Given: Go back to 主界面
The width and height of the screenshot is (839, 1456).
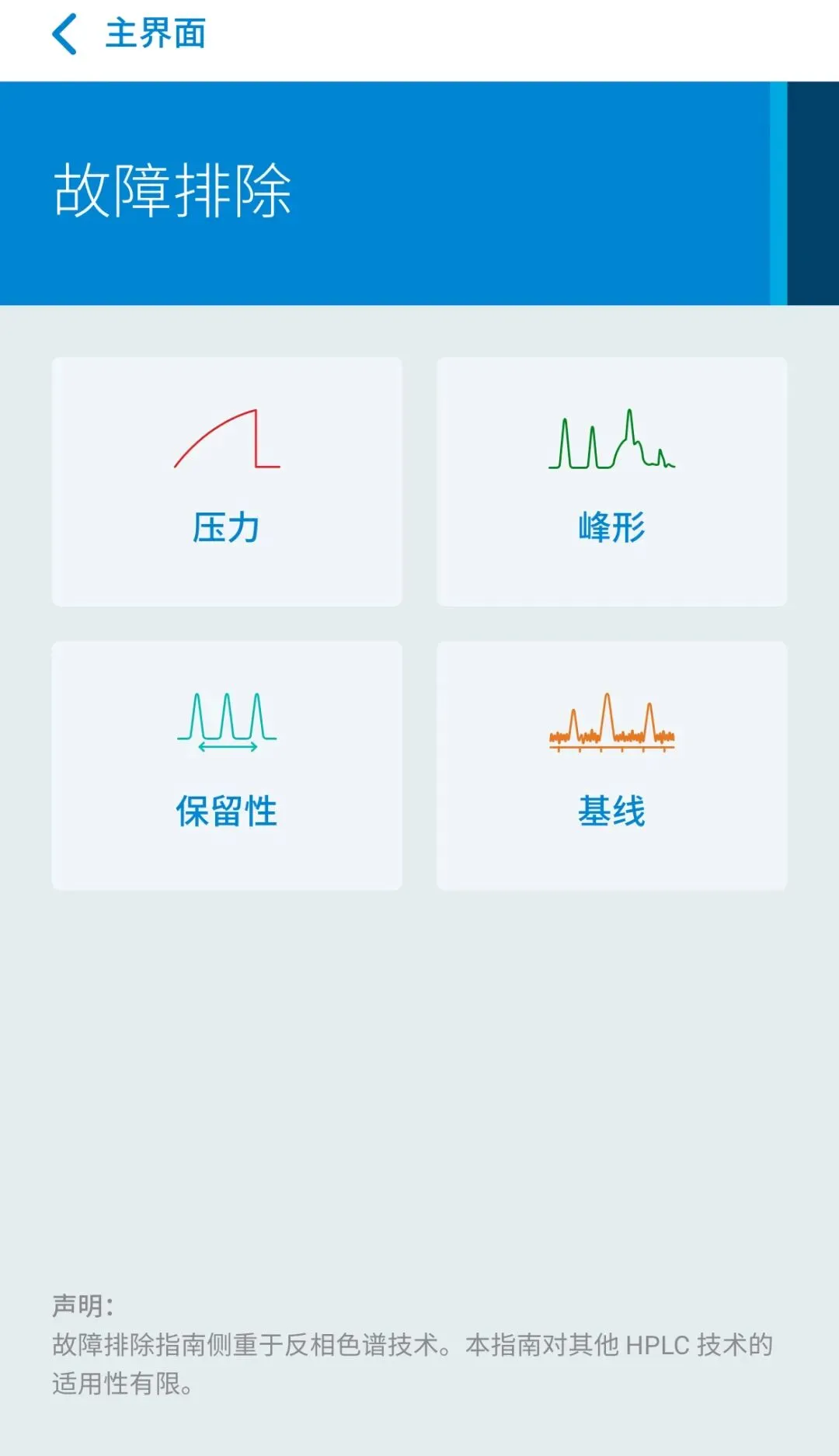Looking at the screenshot, I should pos(128,35).
